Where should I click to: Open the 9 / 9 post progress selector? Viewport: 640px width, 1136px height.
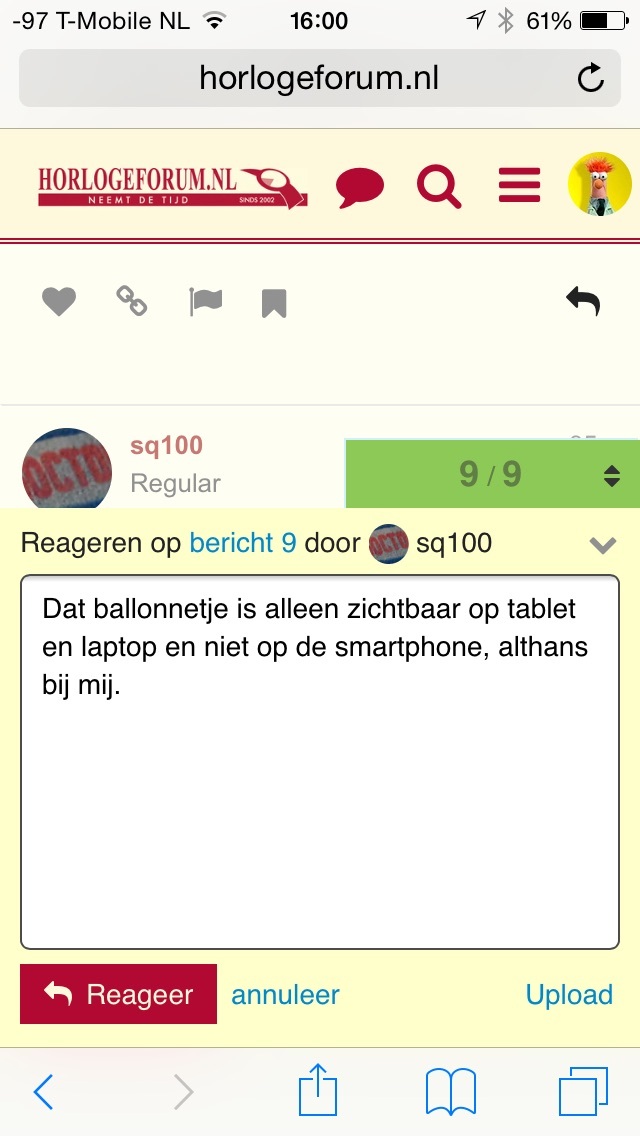coord(493,474)
